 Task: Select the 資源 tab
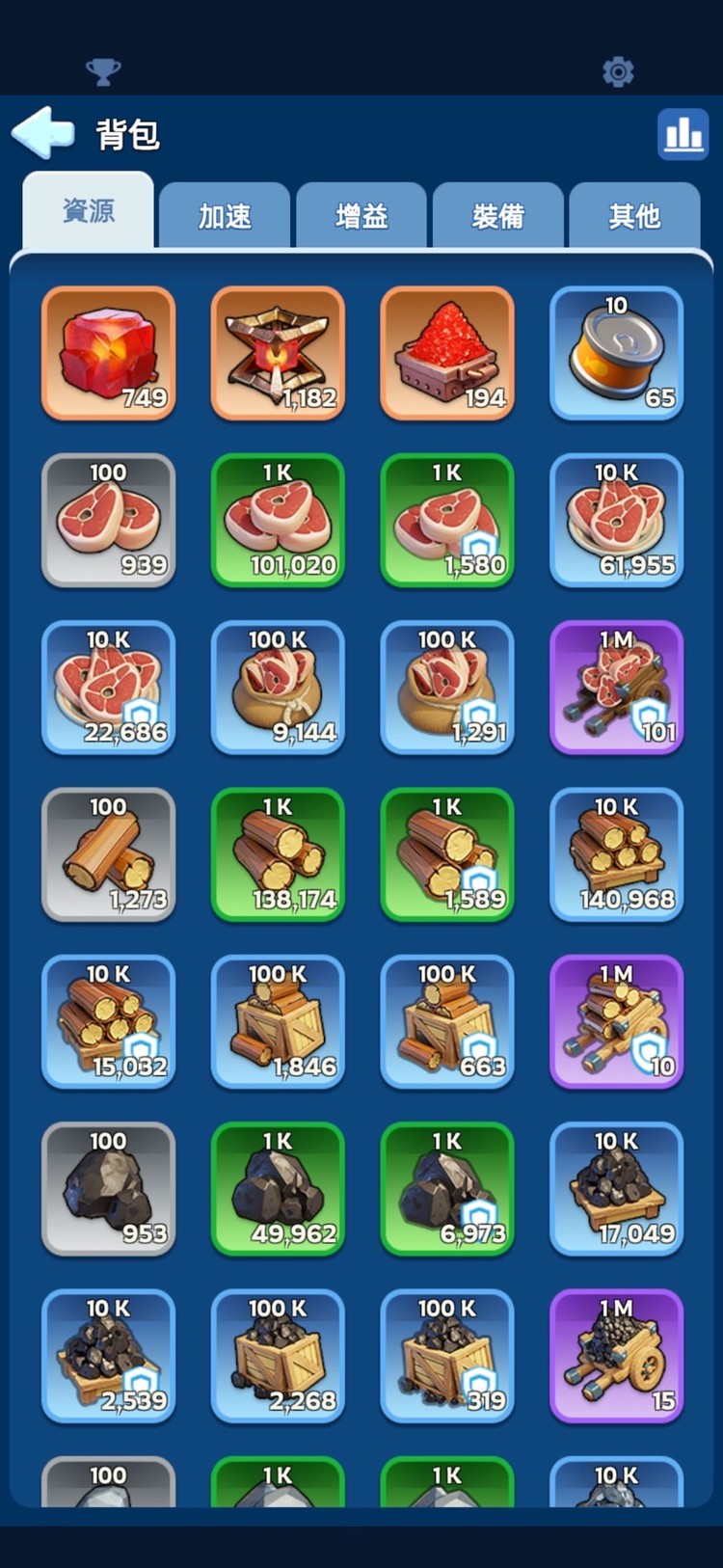(89, 211)
